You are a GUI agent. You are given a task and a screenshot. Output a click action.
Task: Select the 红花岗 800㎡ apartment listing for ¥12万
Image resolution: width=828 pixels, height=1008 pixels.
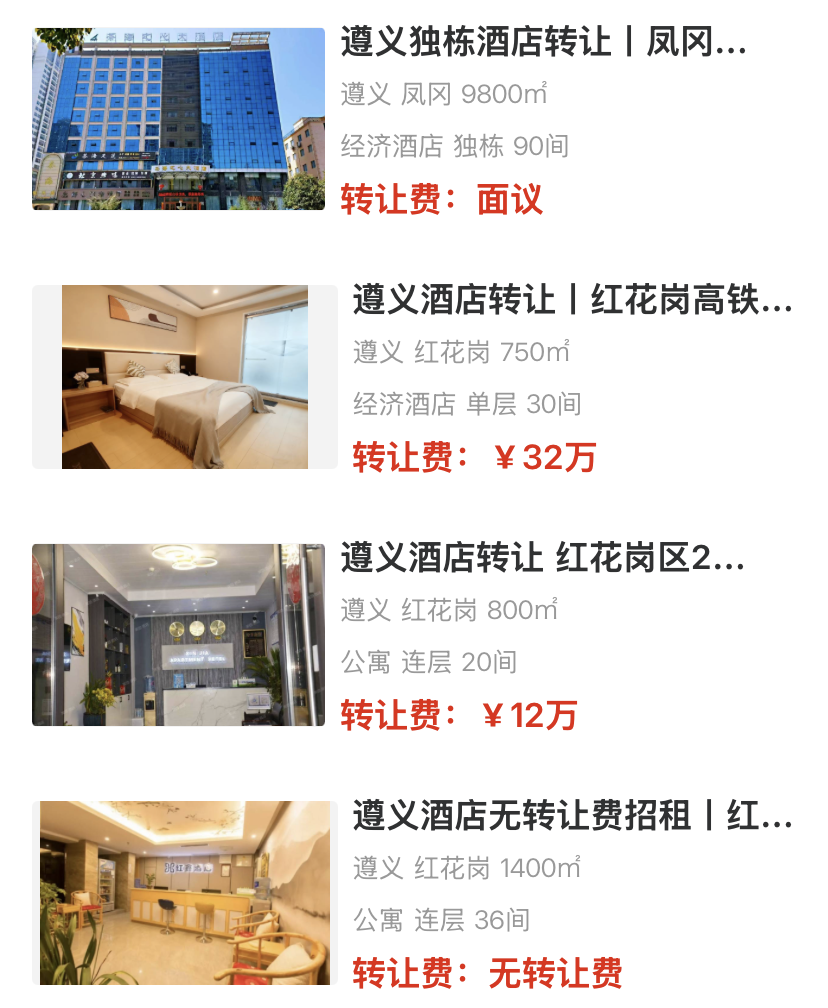tap(542, 559)
